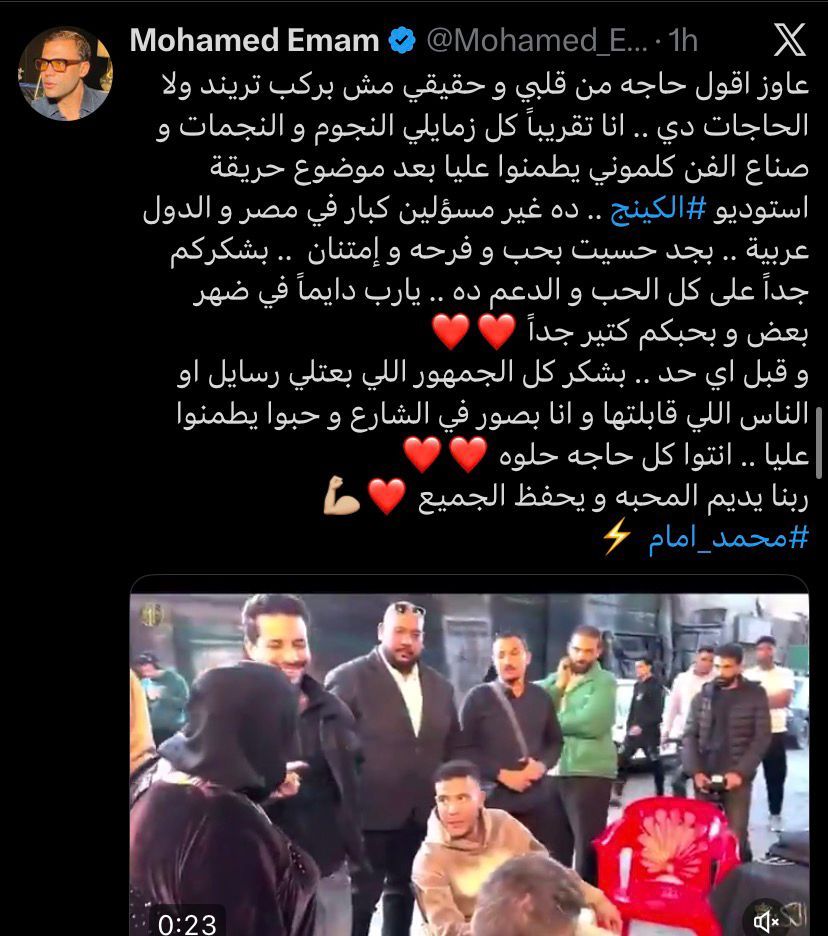Unmute the video sound
Image resolution: width=828 pixels, height=936 pixels.
point(768,918)
